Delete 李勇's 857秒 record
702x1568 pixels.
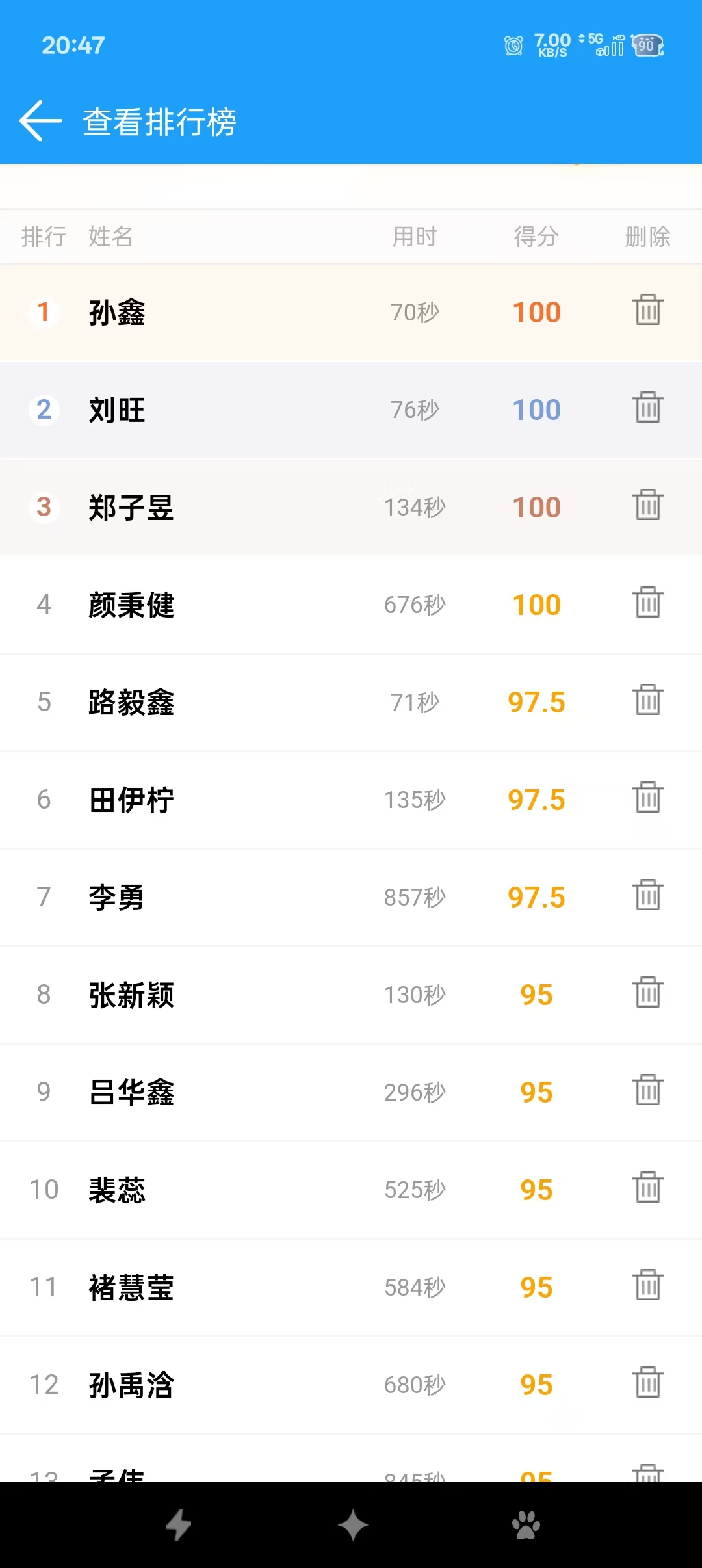click(x=647, y=895)
